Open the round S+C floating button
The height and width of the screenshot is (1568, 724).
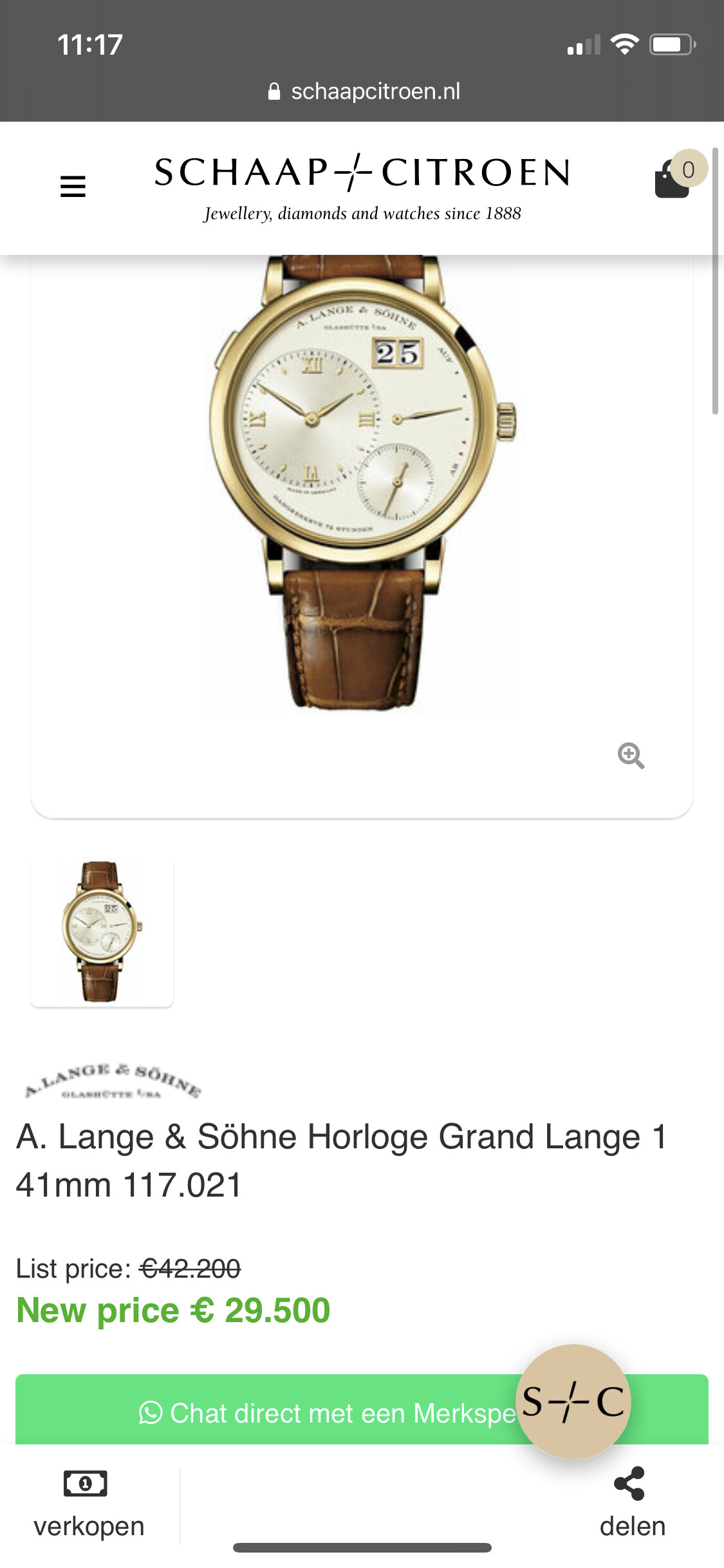coord(573,1401)
